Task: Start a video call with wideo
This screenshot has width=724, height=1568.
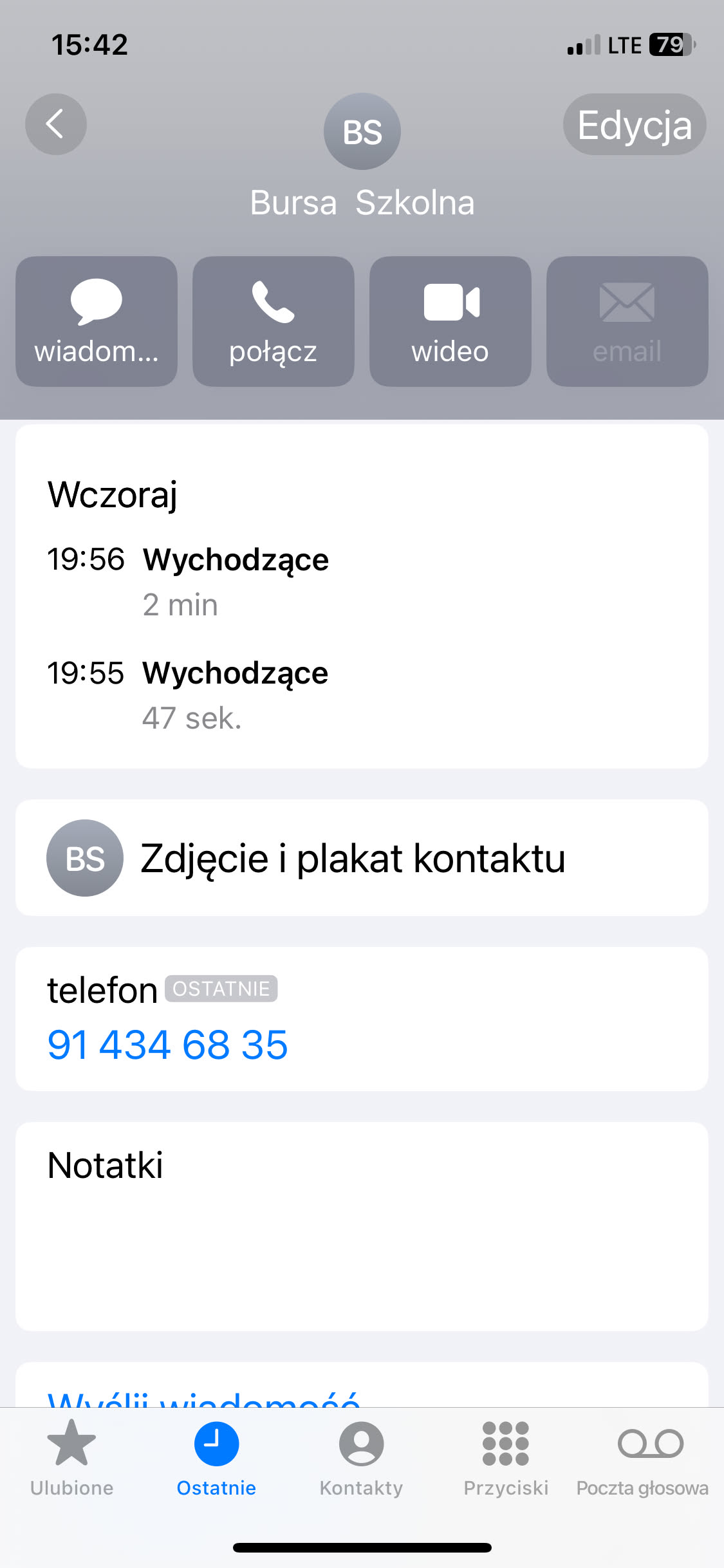Action: point(450,321)
